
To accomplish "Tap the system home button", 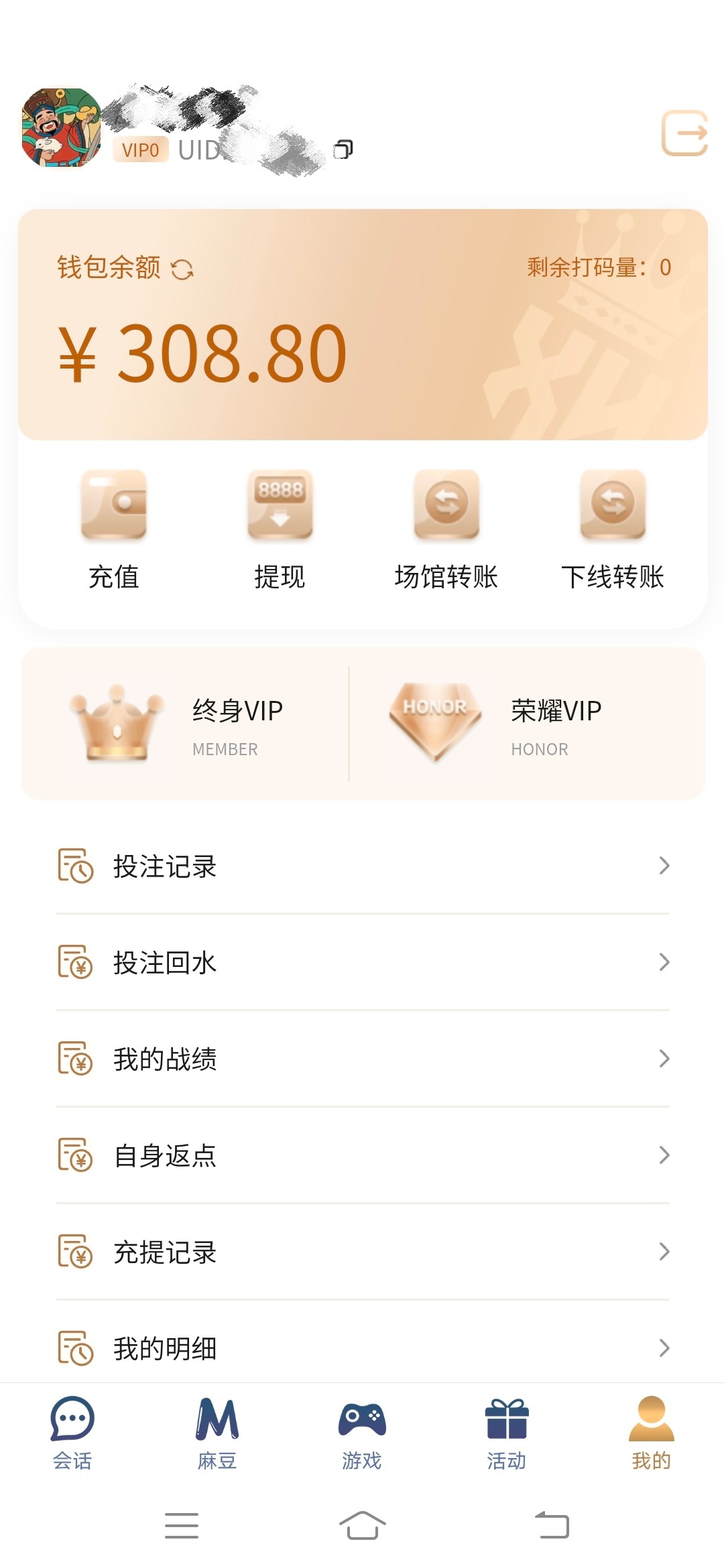I will pyautogui.click(x=362, y=1526).
